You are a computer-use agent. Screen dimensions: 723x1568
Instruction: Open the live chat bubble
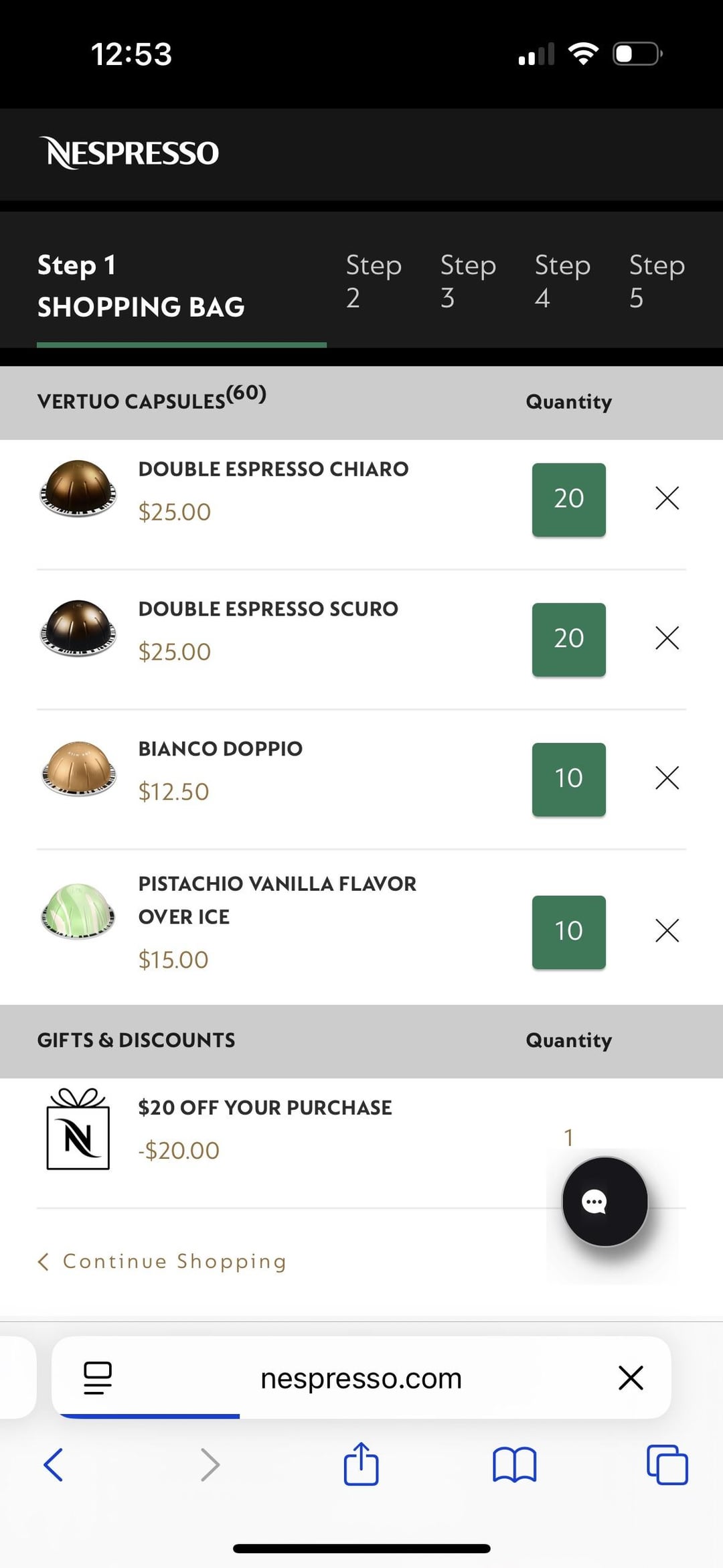605,1202
